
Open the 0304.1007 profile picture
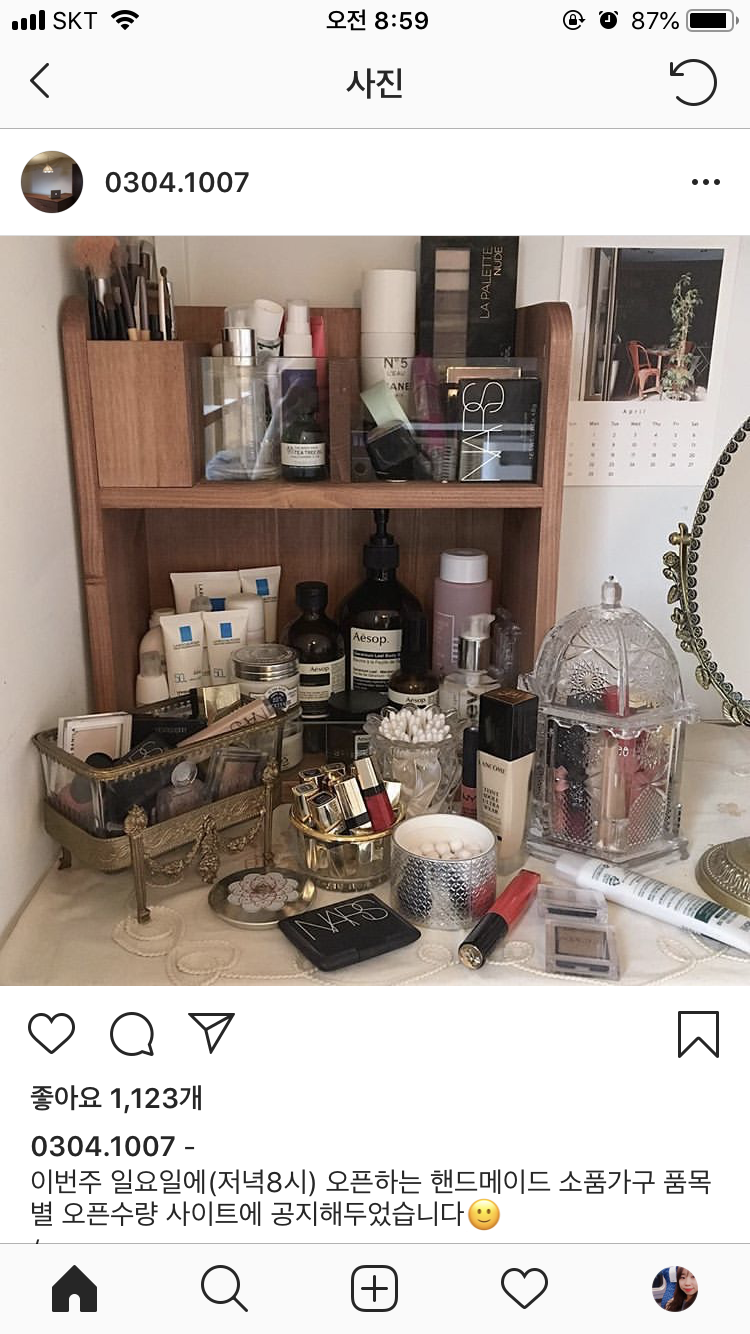[x=52, y=182]
